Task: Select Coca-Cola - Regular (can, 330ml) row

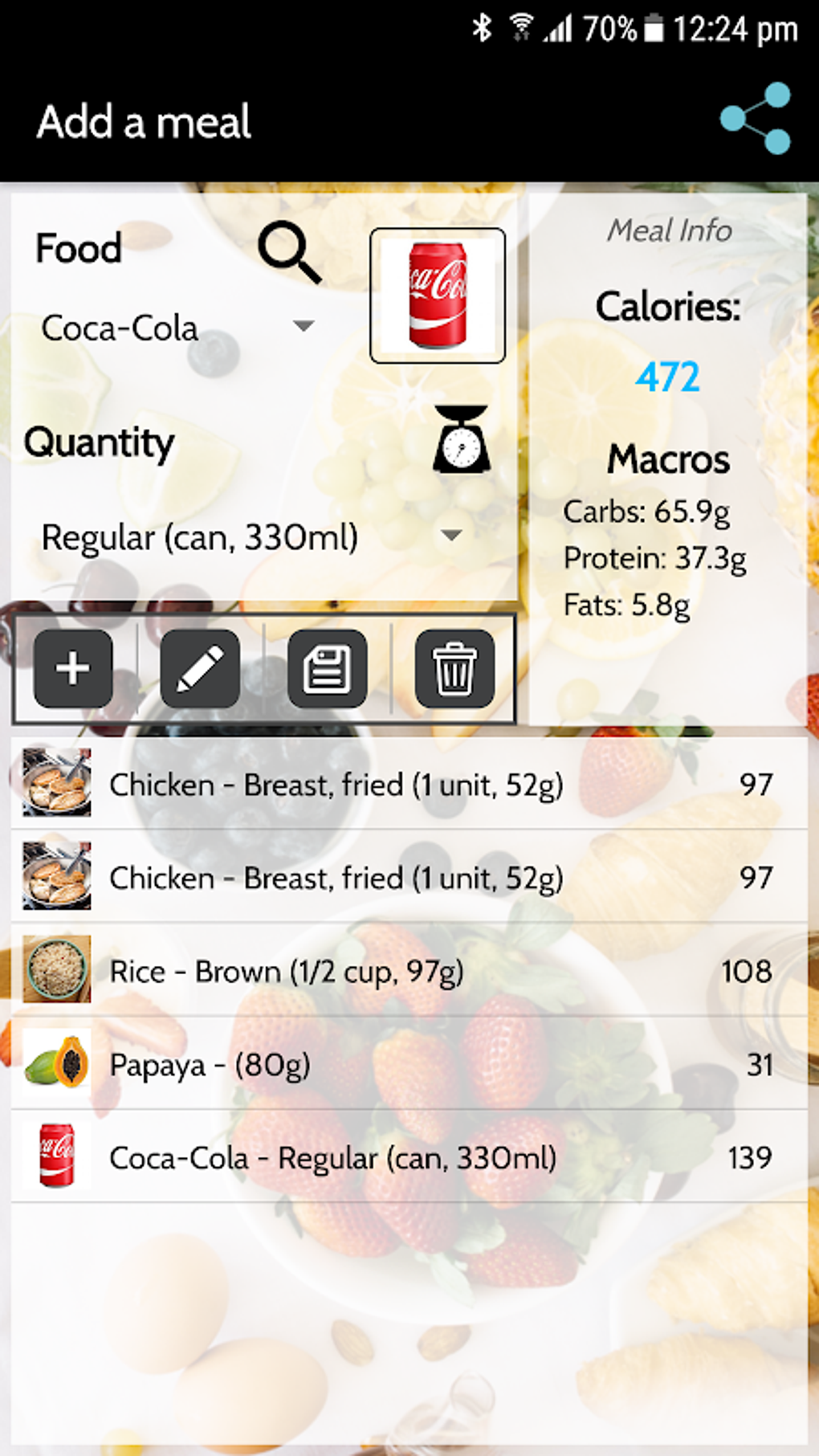Action: click(409, 1157)
